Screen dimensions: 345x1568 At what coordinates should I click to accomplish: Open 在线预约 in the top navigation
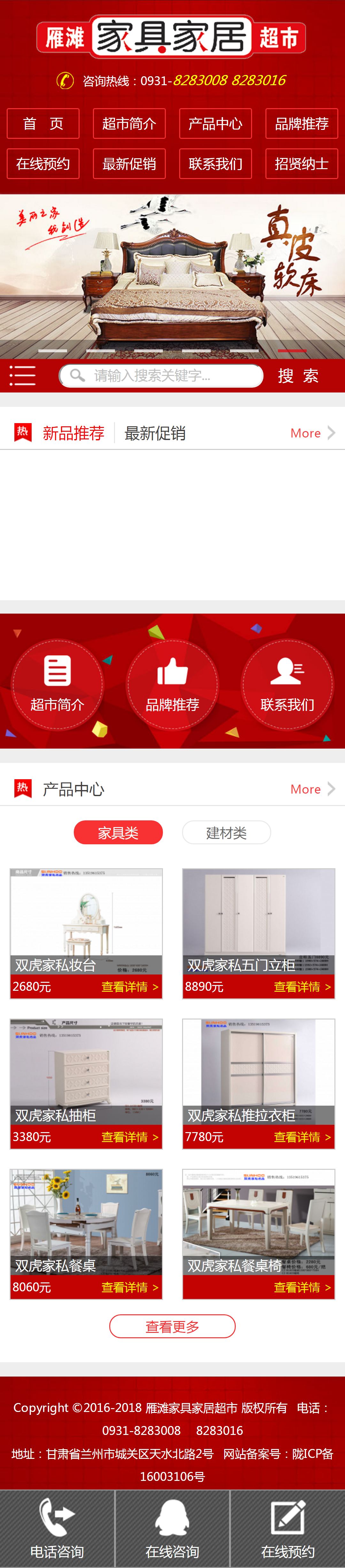point(43,164)
